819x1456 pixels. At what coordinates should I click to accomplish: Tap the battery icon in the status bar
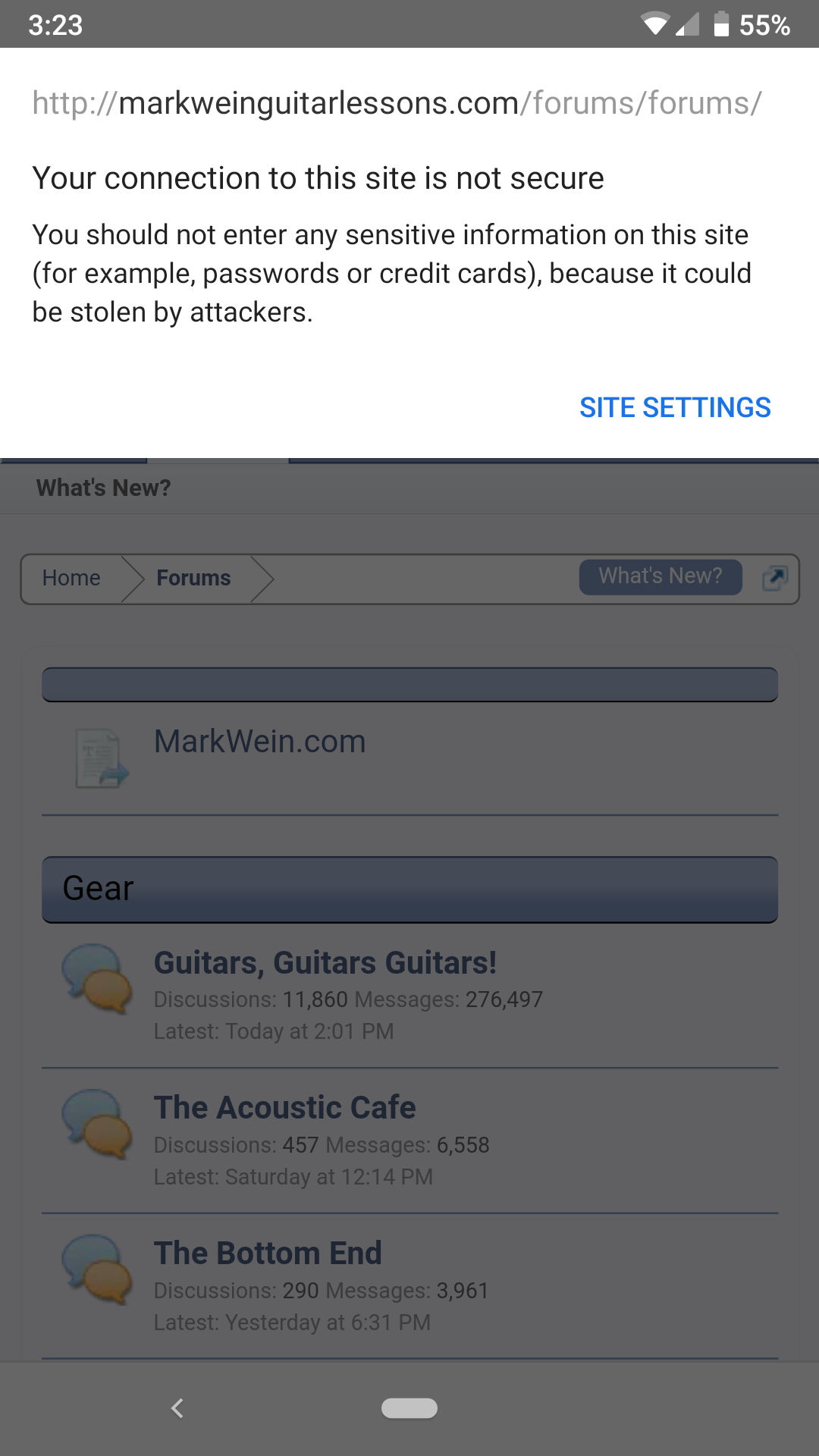click(719, 25)
